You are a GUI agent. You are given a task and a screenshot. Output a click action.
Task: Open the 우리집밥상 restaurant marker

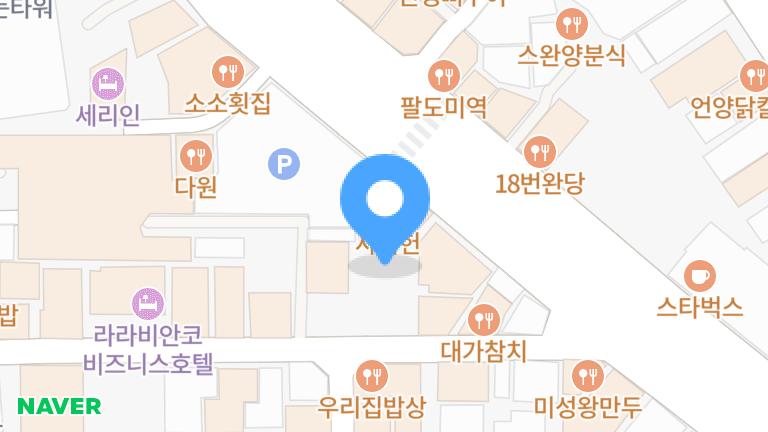tap(371, 376)
